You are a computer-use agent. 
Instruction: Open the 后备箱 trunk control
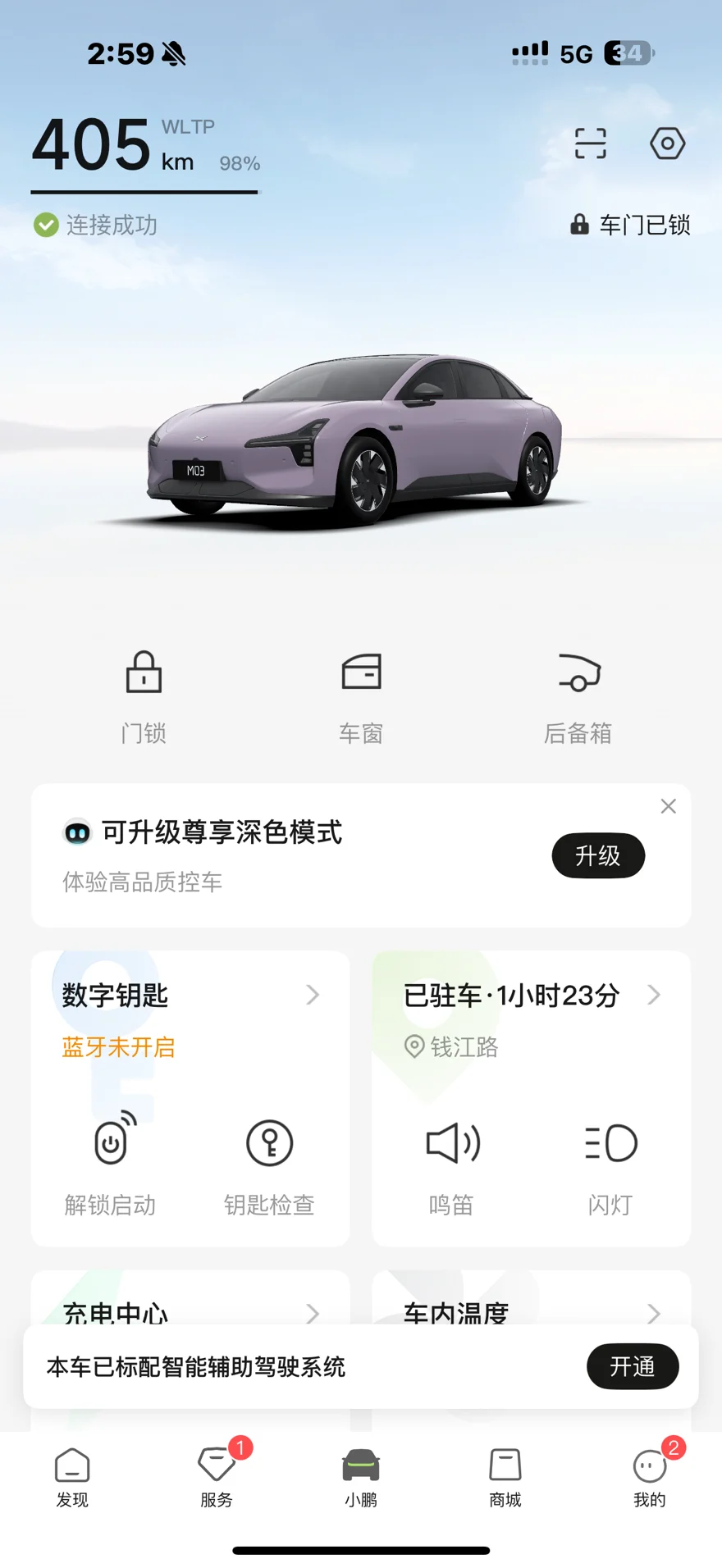click(578, 695)
